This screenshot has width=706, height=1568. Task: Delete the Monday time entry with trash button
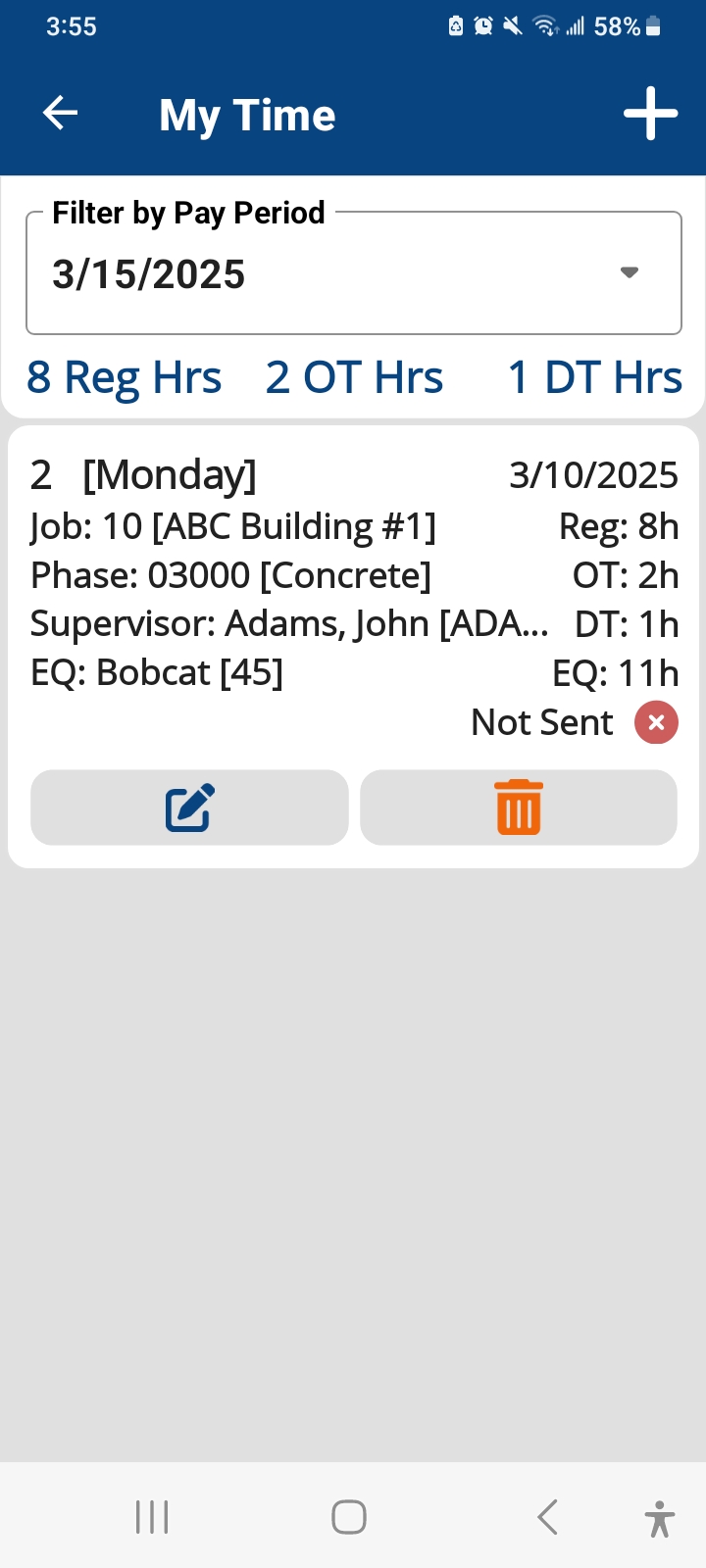click(x=519, y=808)
